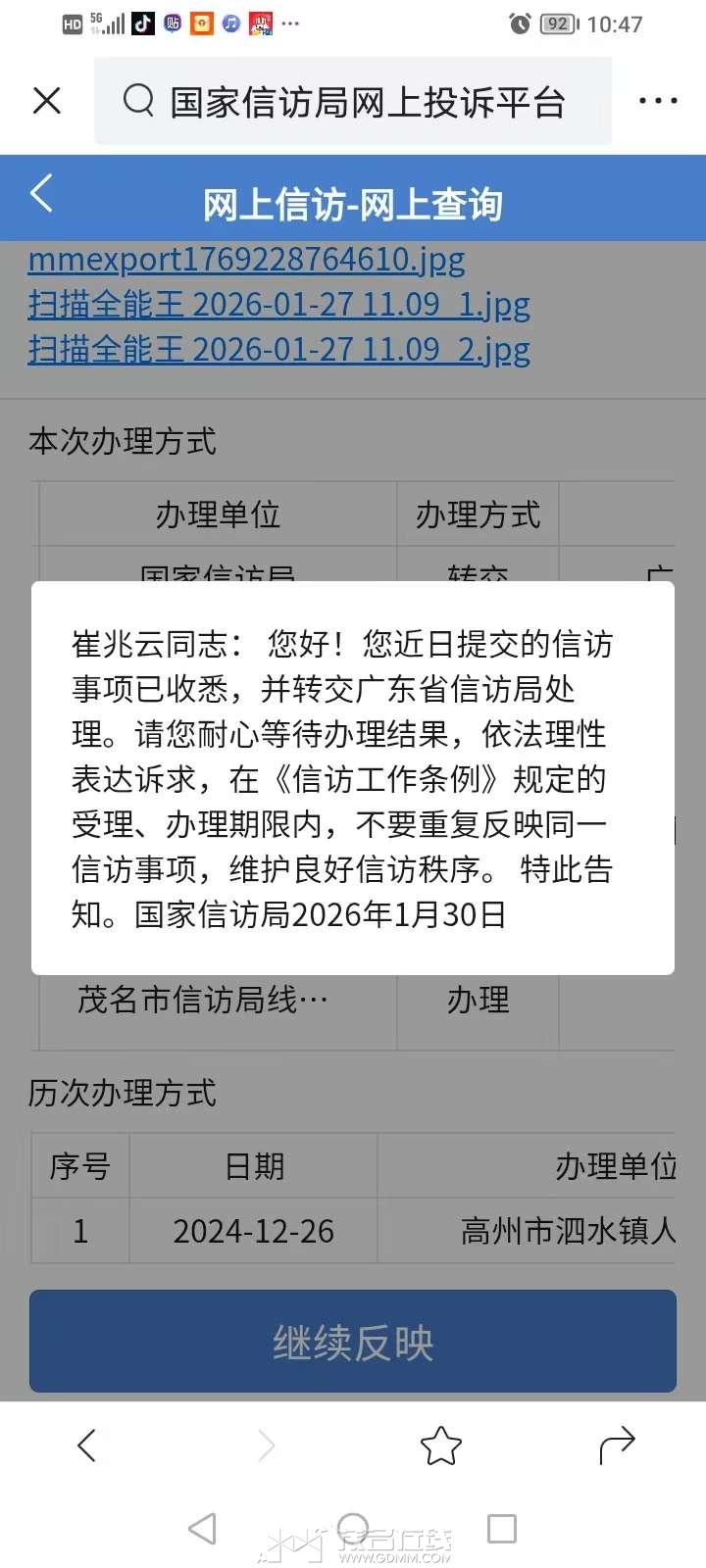Image resolution: width=706 pixels, height=1568 pixels.
Task: Go to previous page in browser toolbar
Action: [x=87, y=1445]
